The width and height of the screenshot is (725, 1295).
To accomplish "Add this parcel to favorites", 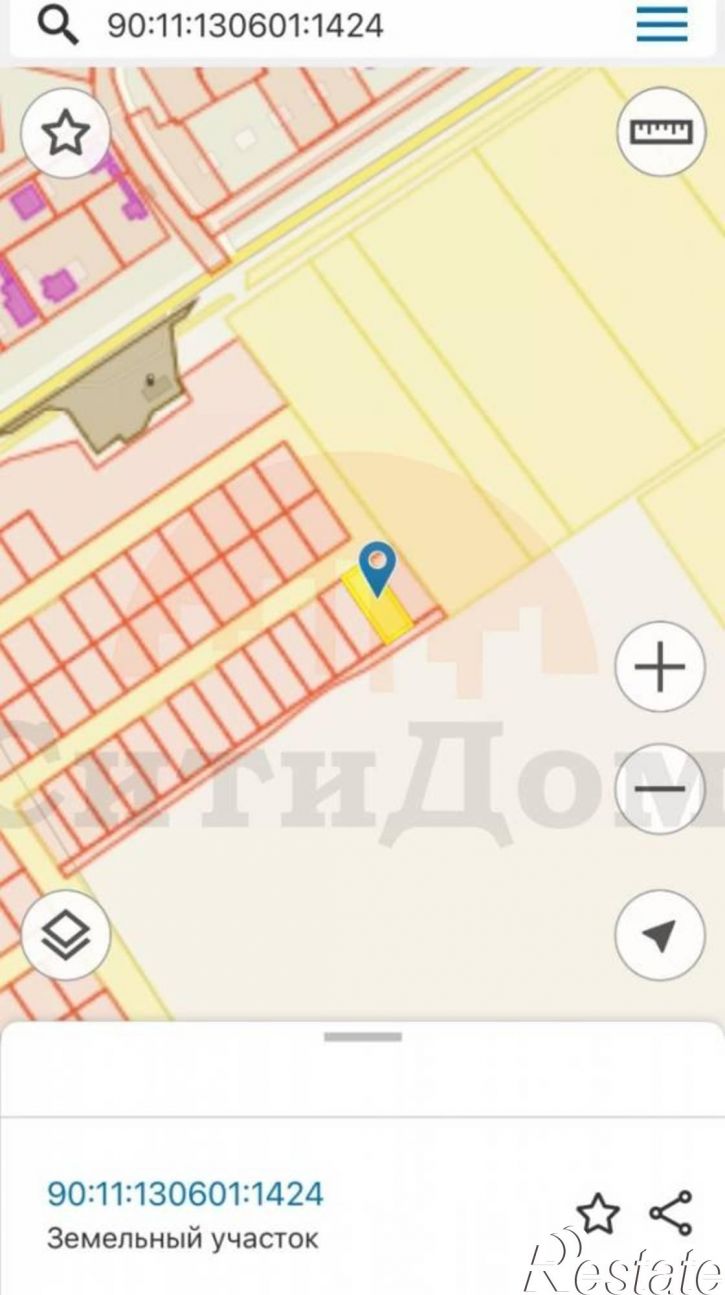I will [598, 1213].
